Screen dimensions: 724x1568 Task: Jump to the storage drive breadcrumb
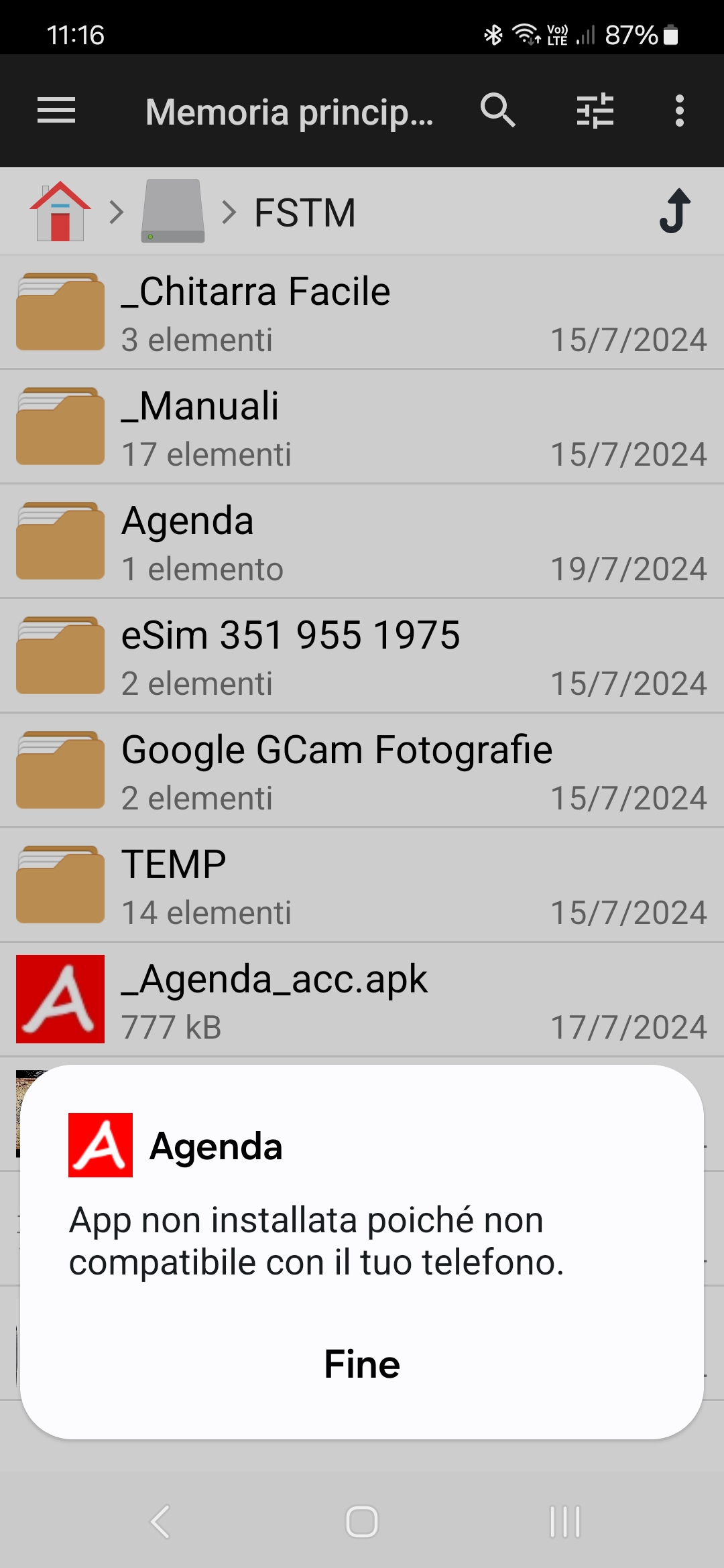173,212
